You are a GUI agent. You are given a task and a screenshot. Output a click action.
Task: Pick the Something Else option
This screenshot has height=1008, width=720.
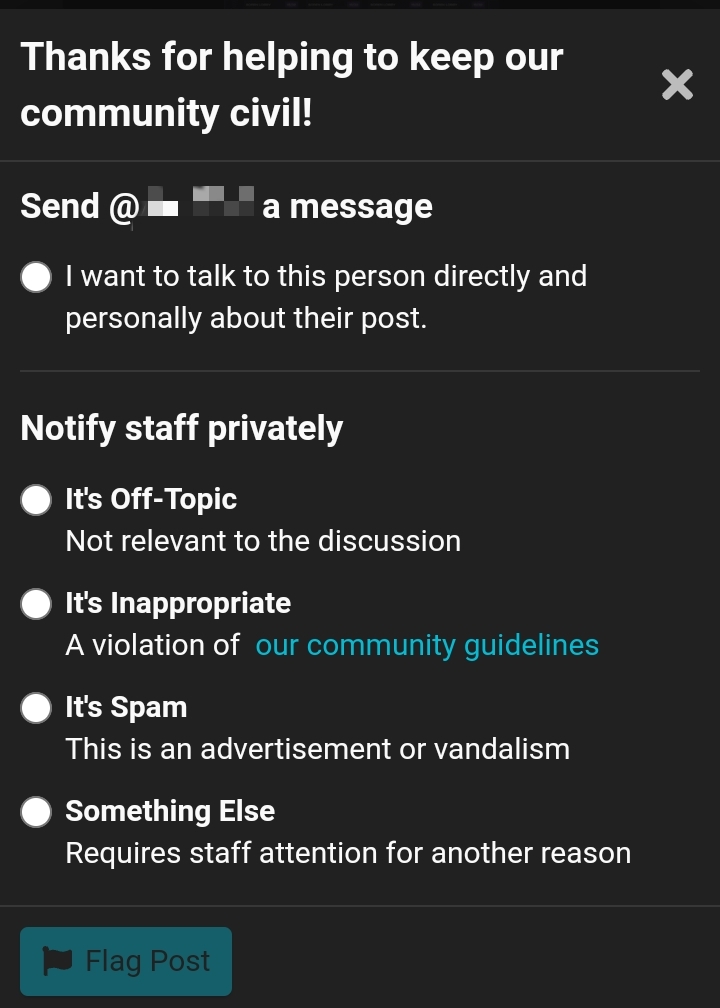coord(36,811)
